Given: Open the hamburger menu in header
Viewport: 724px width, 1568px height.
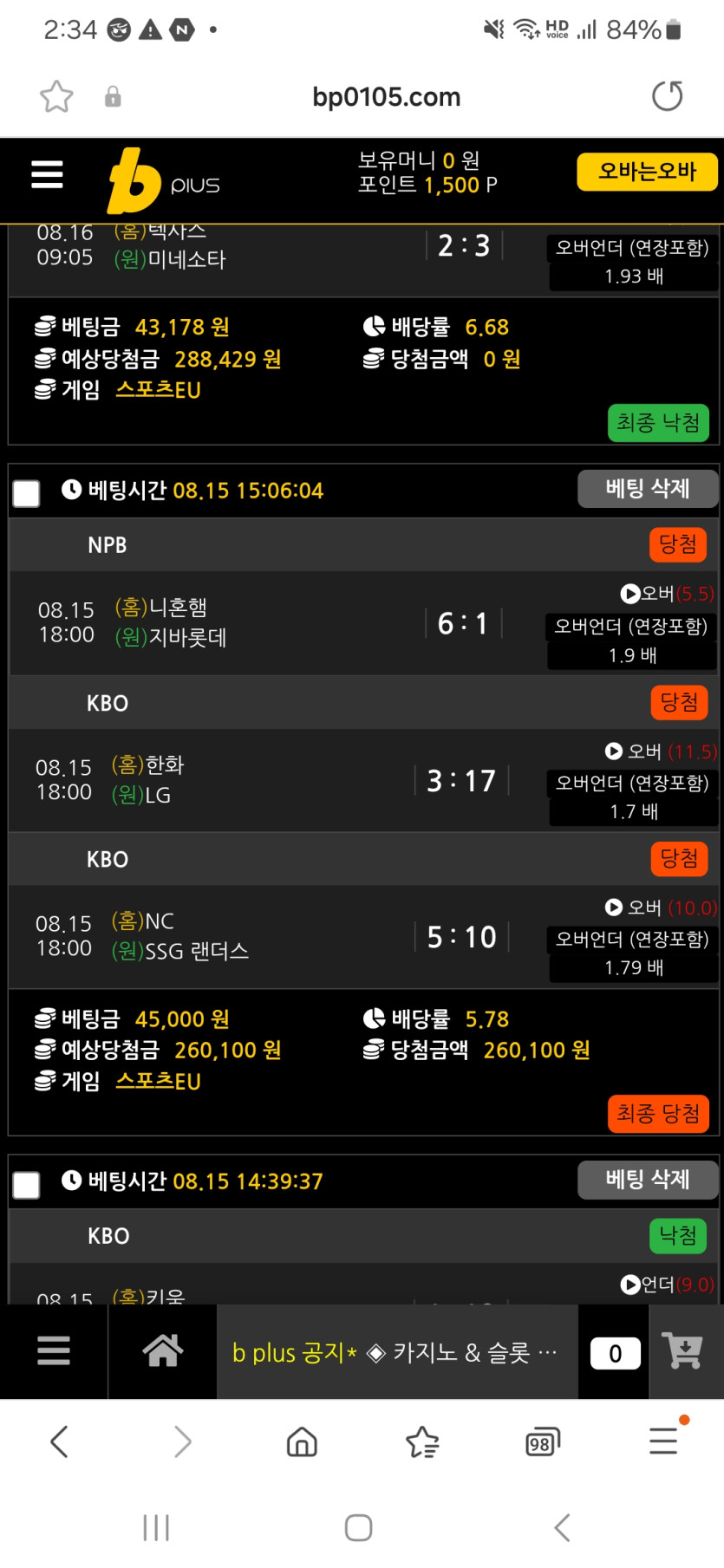Looking at the screenshot, I should (x=47, y=174).
